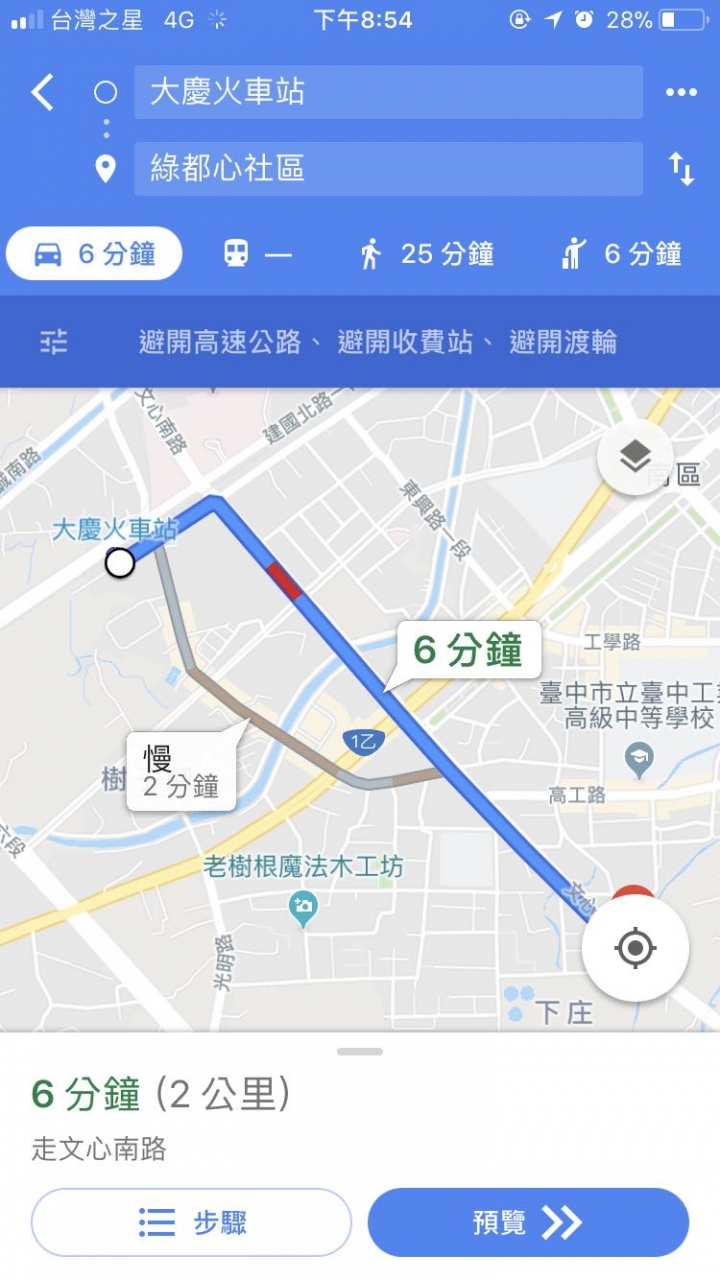Screen dimensions: 720x1280
Task: Open the map layers button
Action: pos(634,457)
